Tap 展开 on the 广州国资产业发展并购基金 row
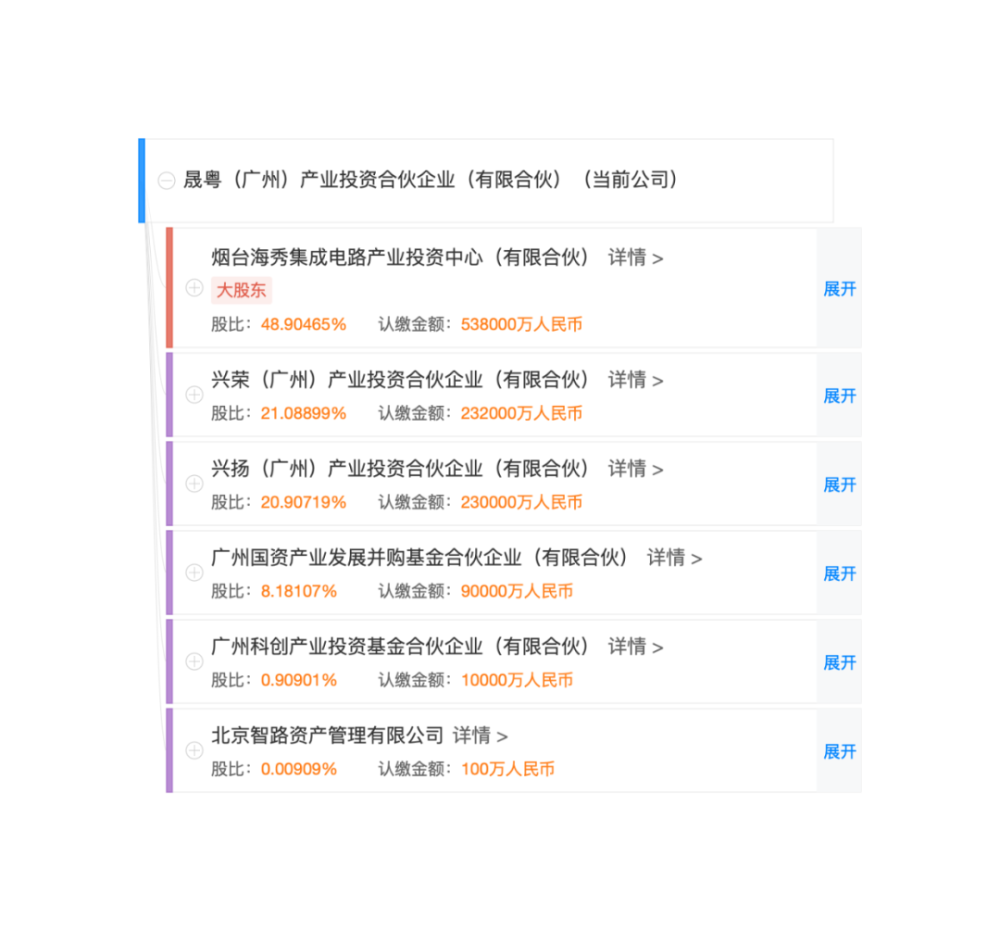 pos(839,574)
